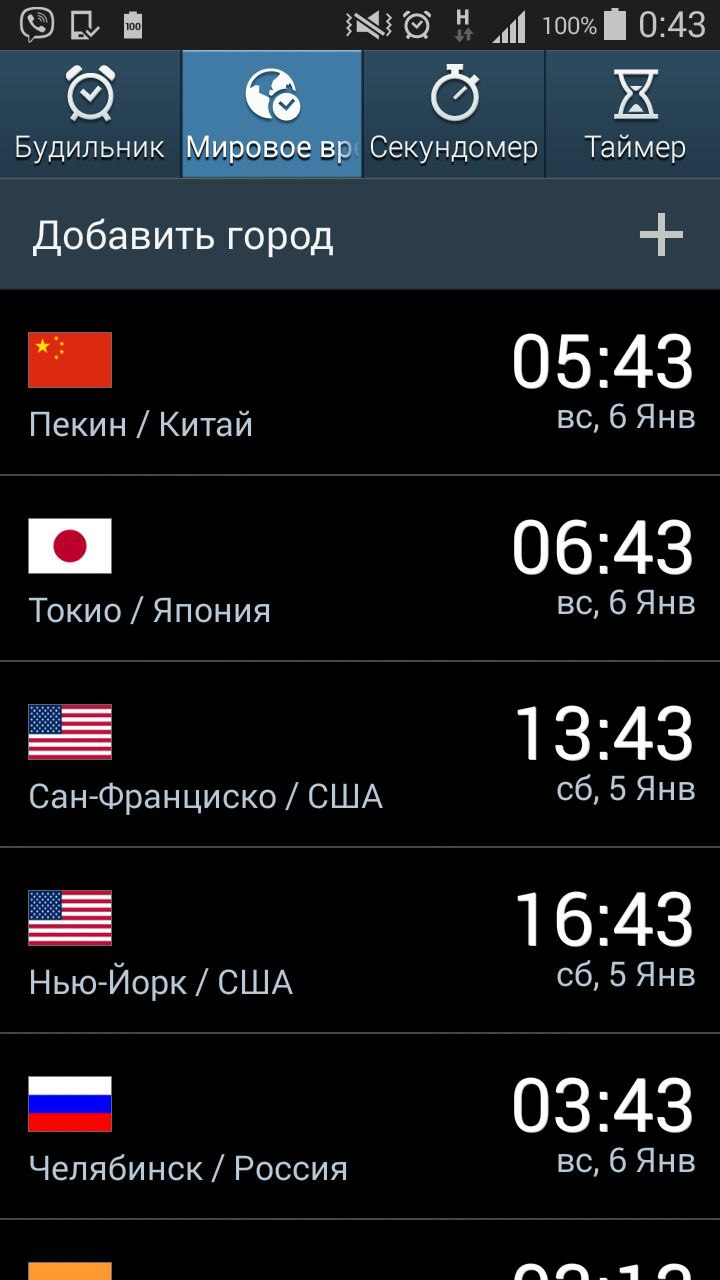Screen dimensions: 720x1280
Task: Open the Сан-Франциско / США entry
Action: tap(360, 756)
